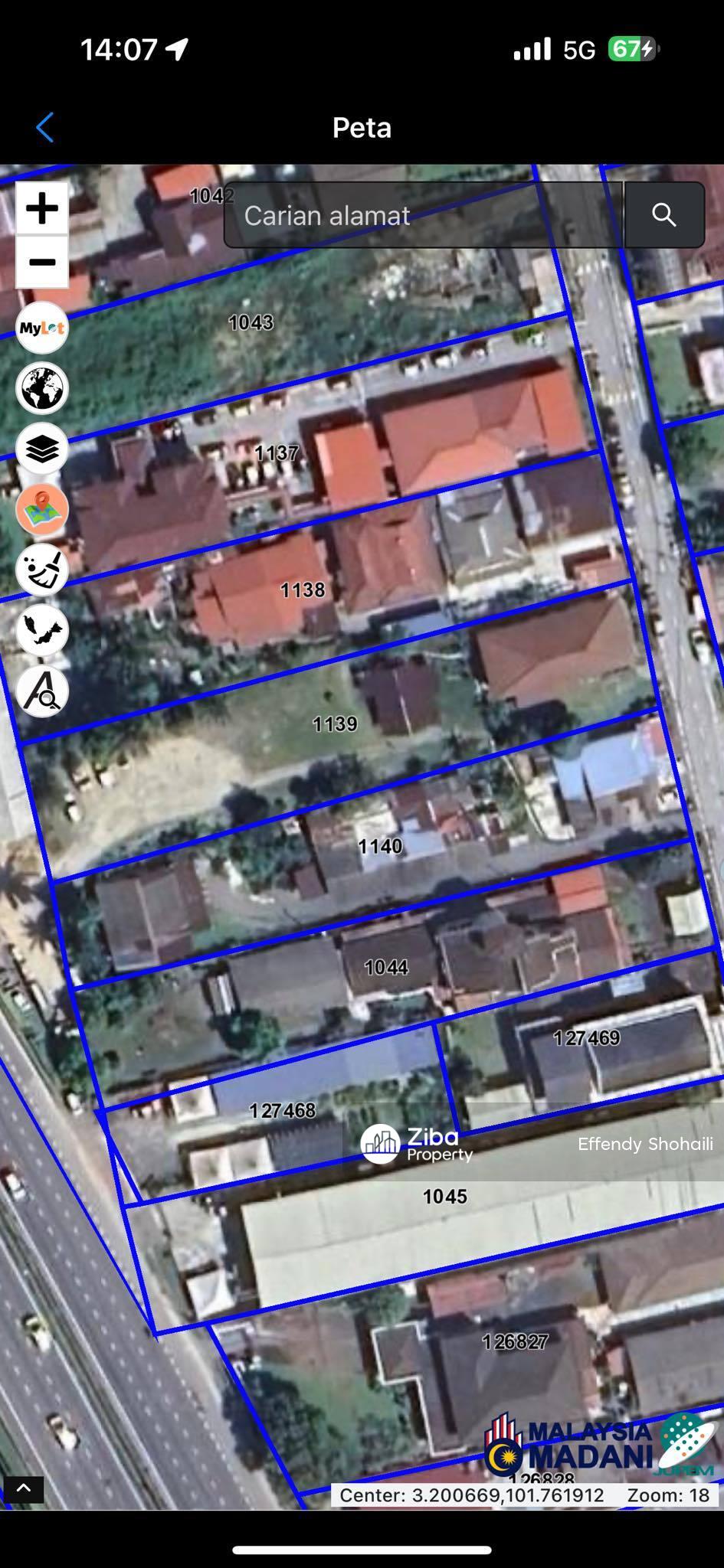This screenshot has width=724, height=1568.
Task: Clear the map with the broom icon
Action: click(42, 570)
